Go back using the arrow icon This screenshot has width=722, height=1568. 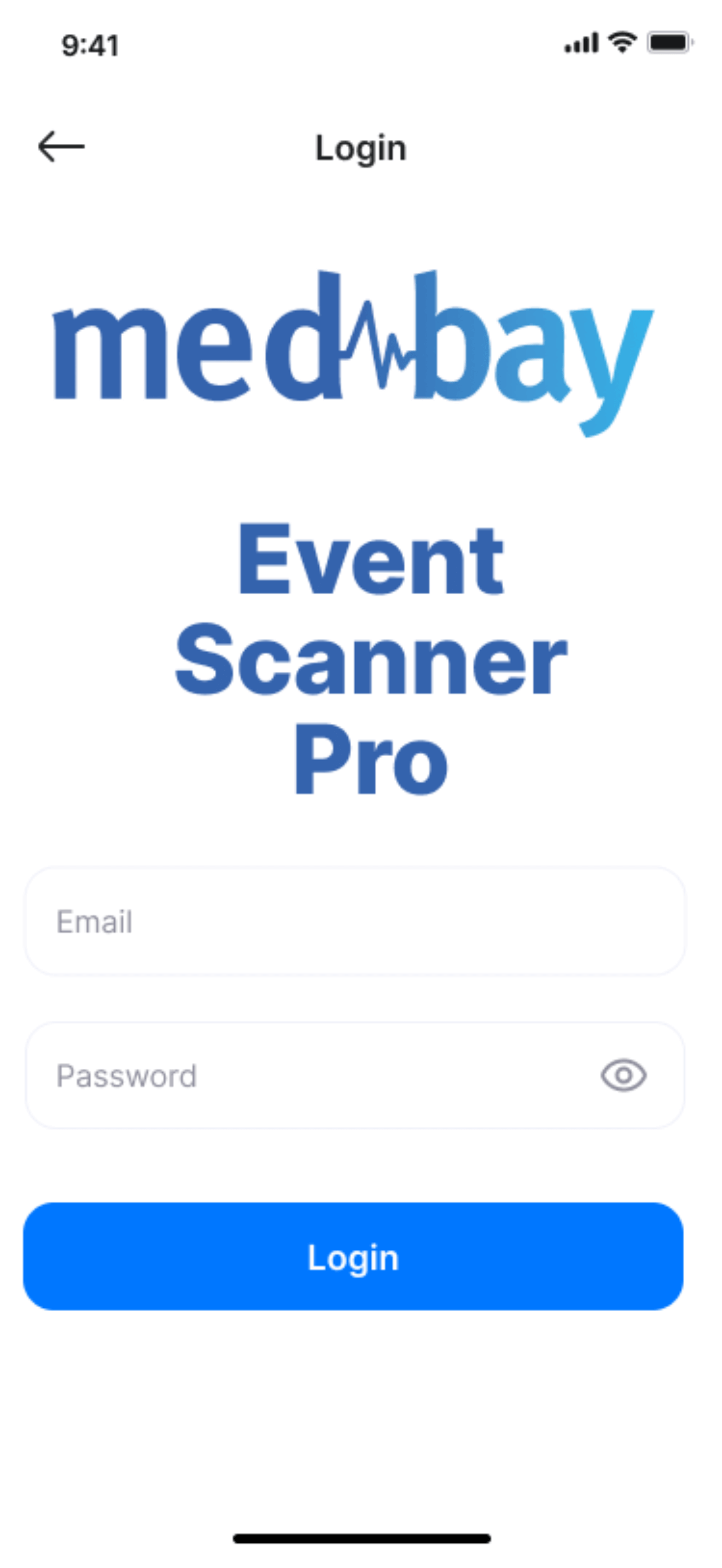pos(61,146)
